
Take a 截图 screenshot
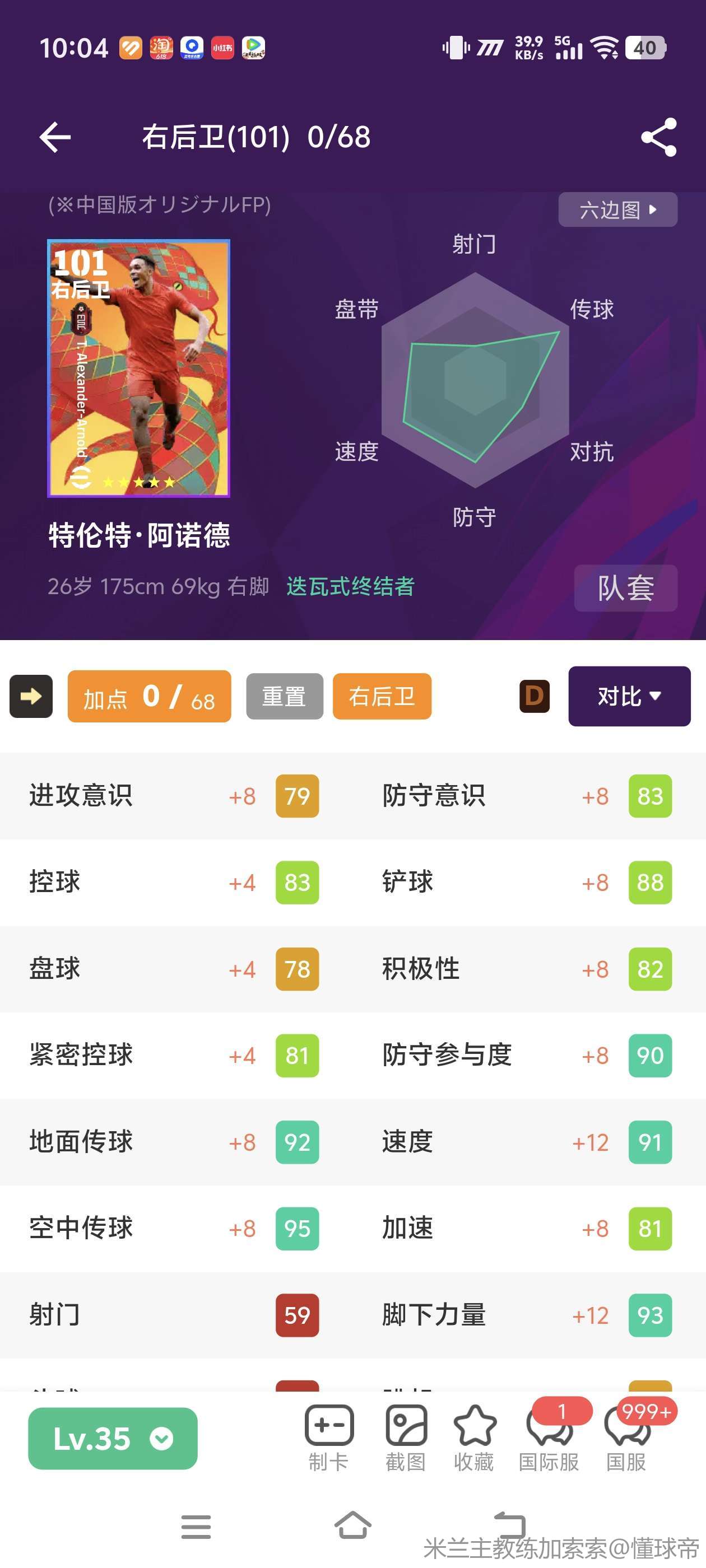pos(405,1438)
